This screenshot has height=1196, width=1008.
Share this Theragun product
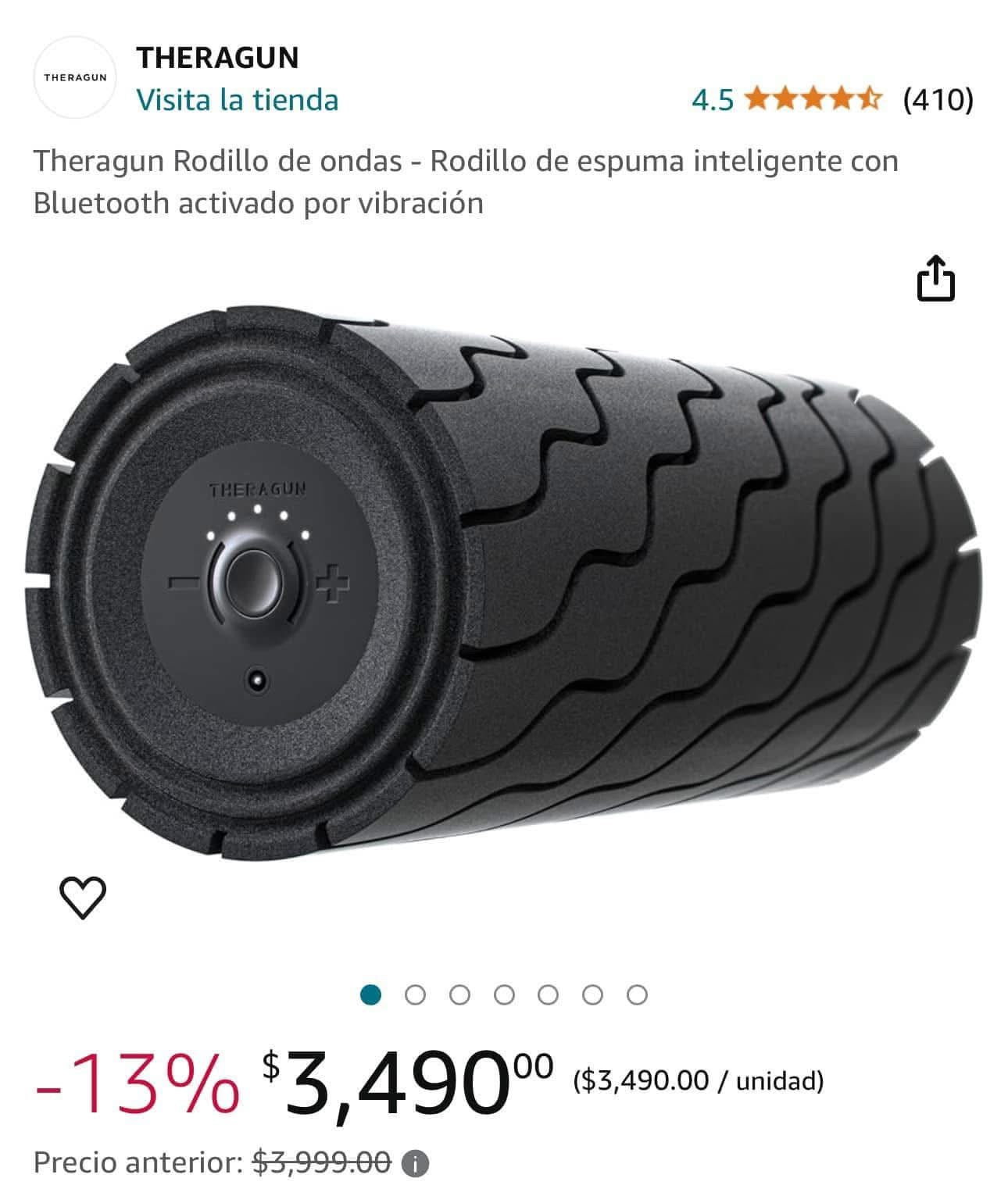point(935,277)
